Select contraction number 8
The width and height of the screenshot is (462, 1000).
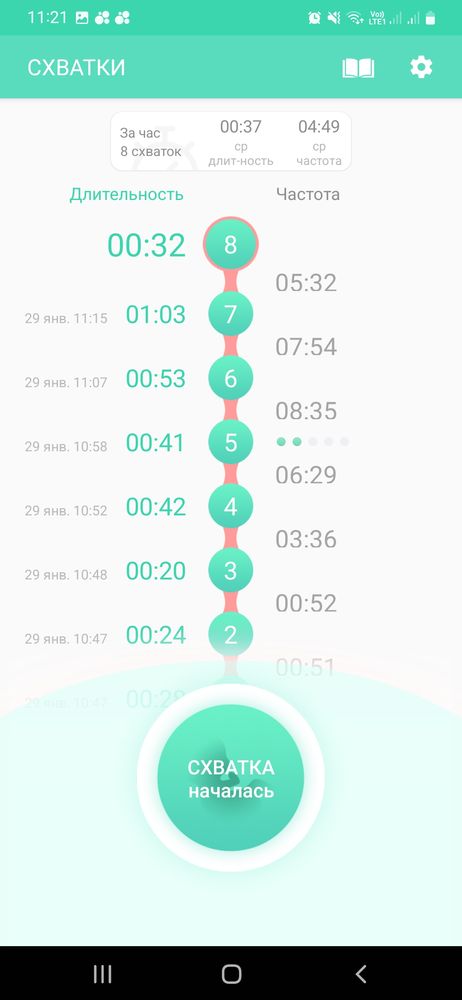pyautogui.click(x=230, y=244)
